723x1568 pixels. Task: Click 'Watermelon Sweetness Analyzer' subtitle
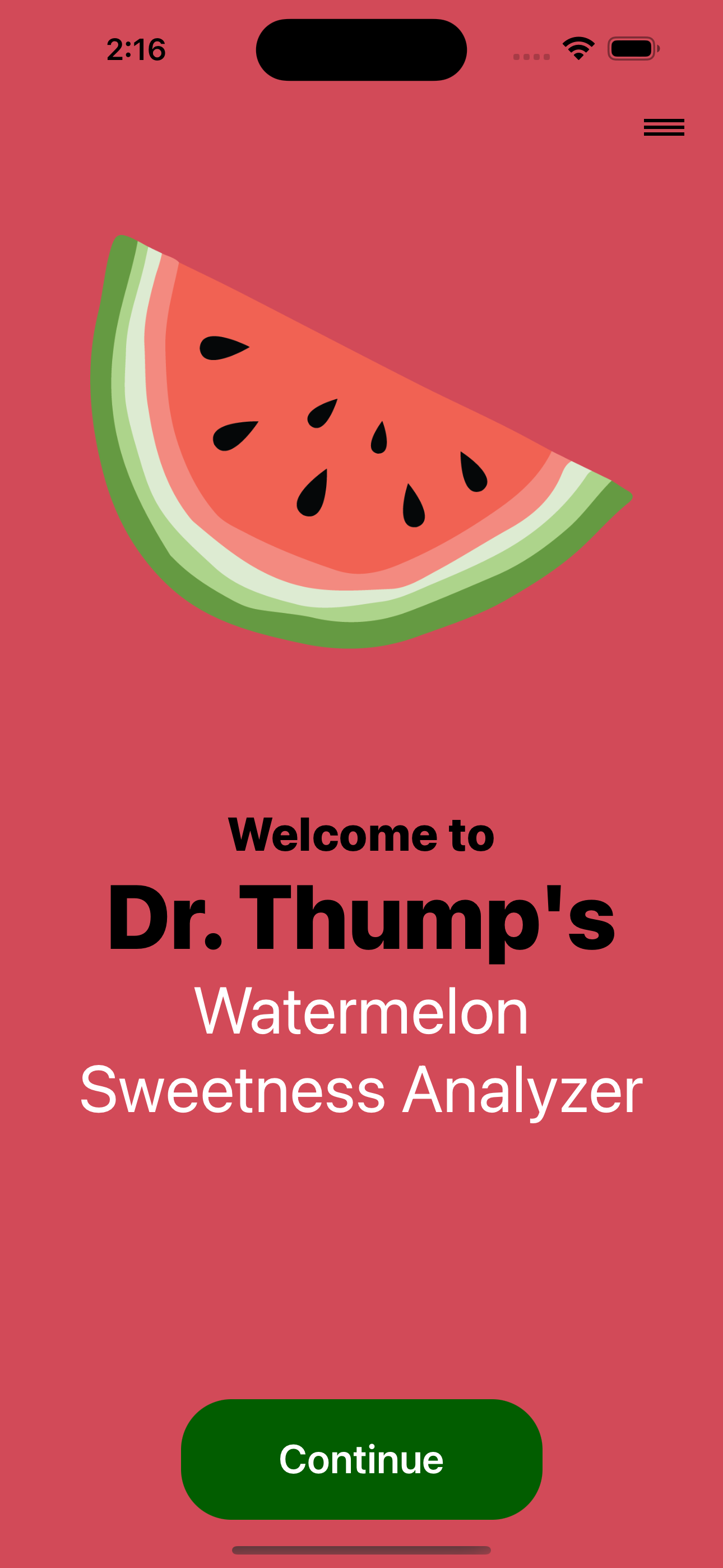361,1047
